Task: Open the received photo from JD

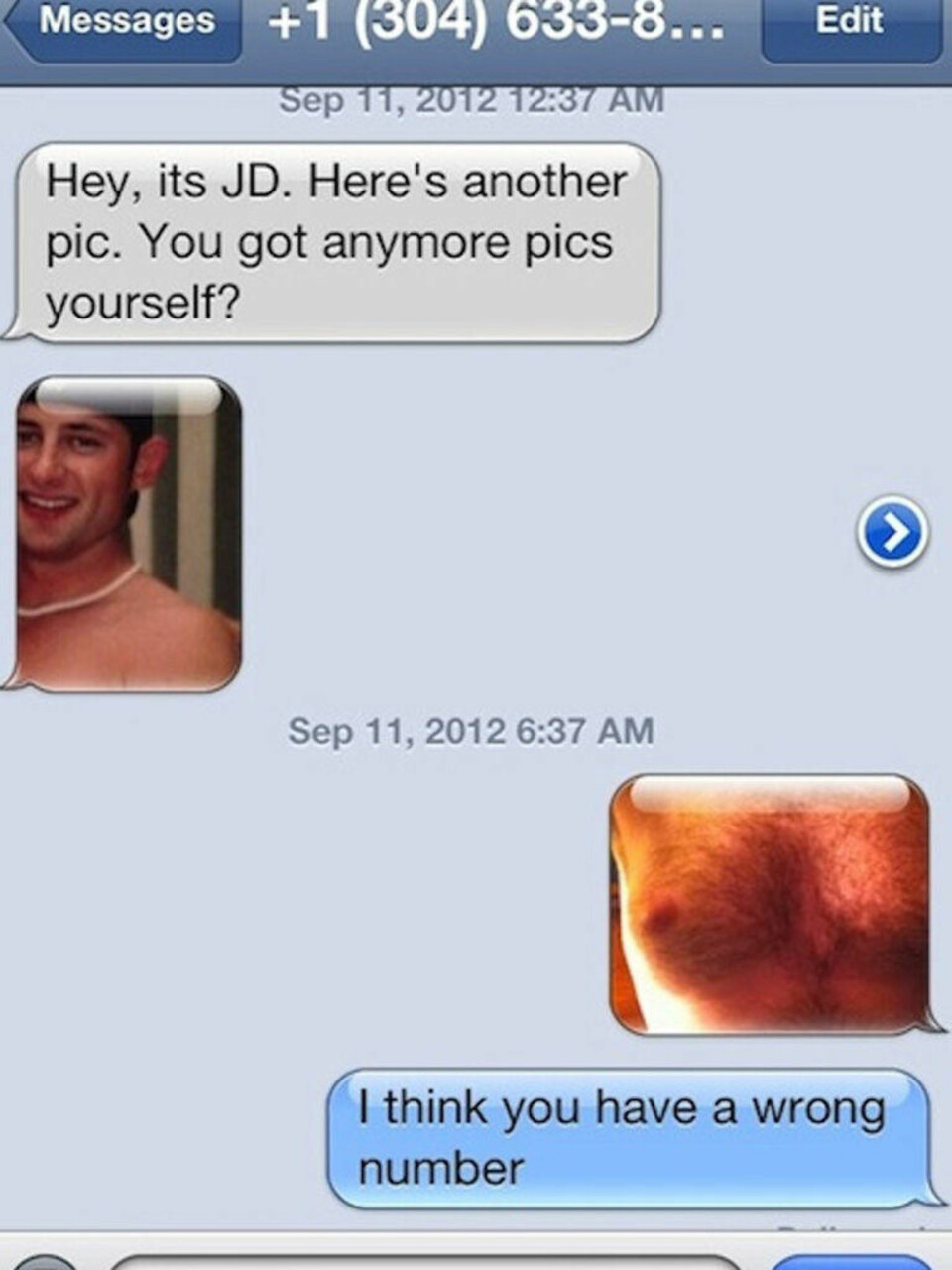Action: (129, 533)
